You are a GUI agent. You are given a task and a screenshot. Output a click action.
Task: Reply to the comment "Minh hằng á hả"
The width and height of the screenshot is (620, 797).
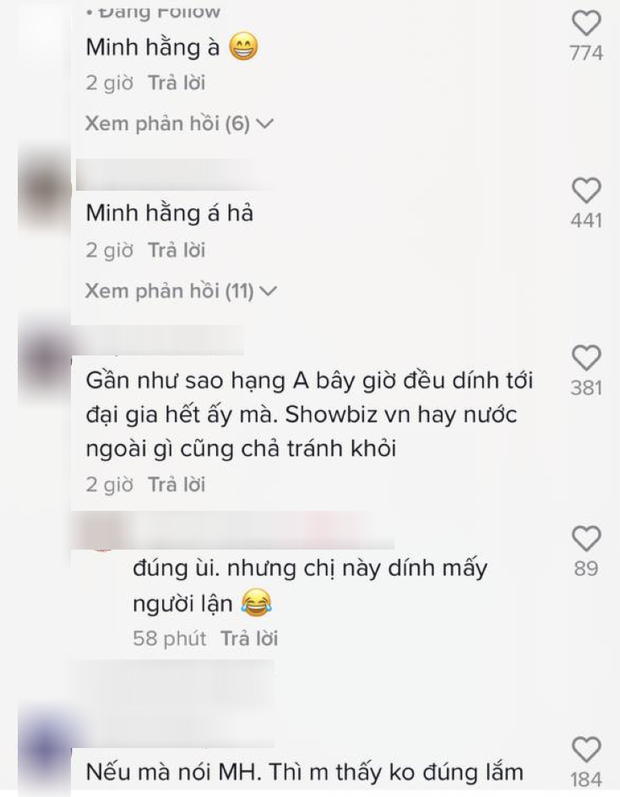pyautogui.click(x=176, y=250)
